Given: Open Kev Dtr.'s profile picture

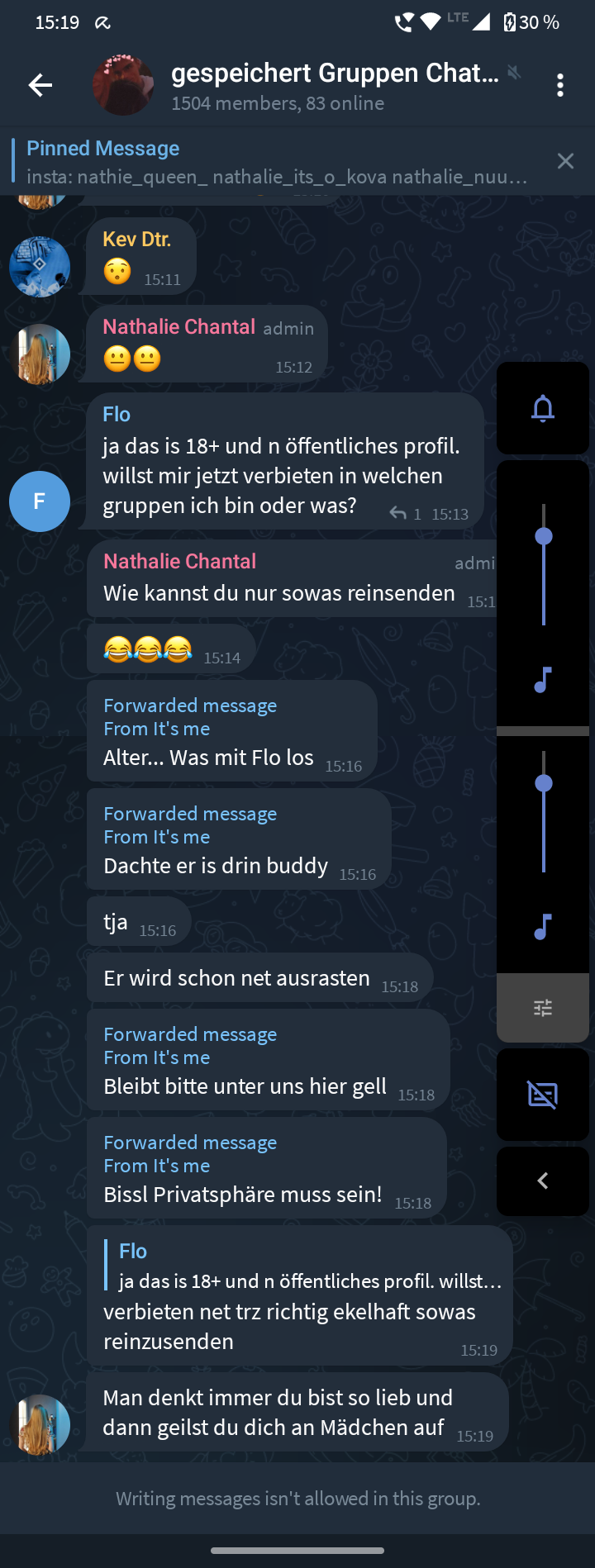Looking at the screenshot, I should tap(40, 267).
